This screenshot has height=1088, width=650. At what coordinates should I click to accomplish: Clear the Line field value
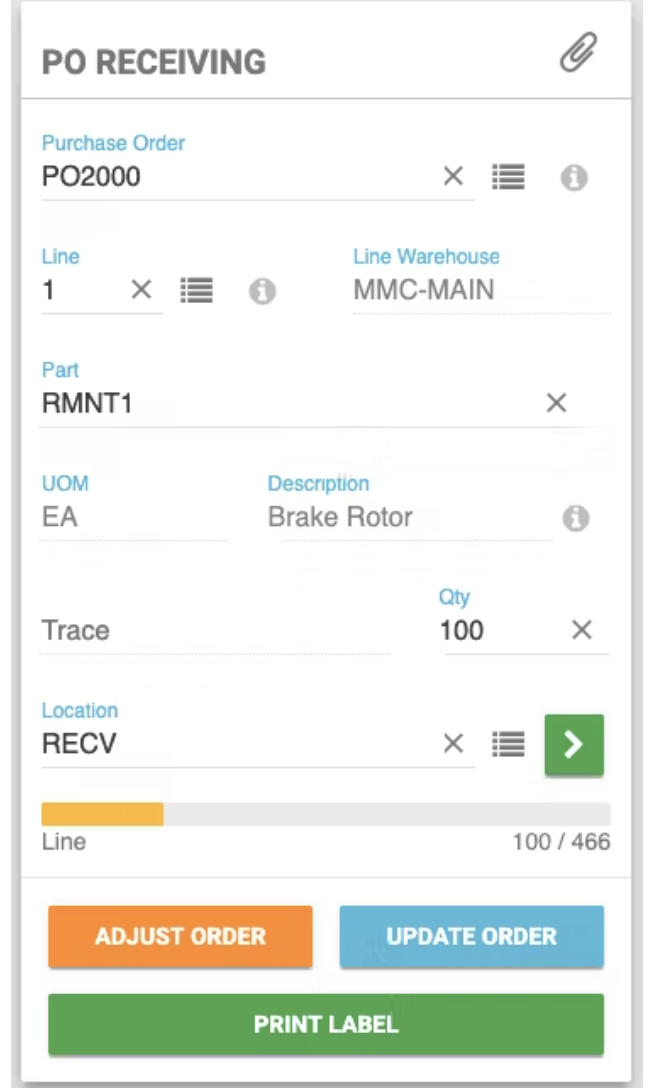coord(141,290)
